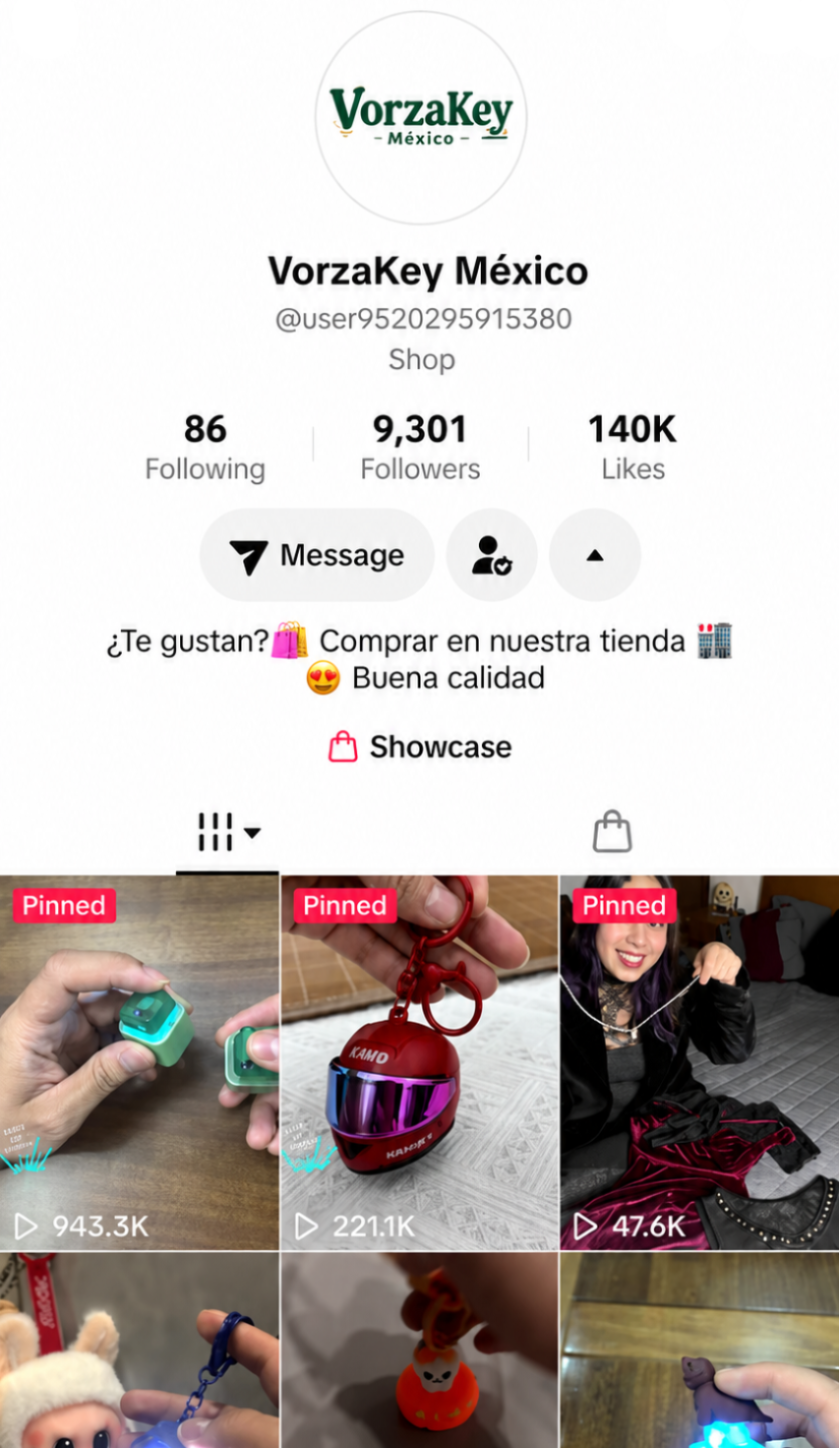Play the pinned red helmet keychain video
The image size is (839, 1450).
point(419,1063)
